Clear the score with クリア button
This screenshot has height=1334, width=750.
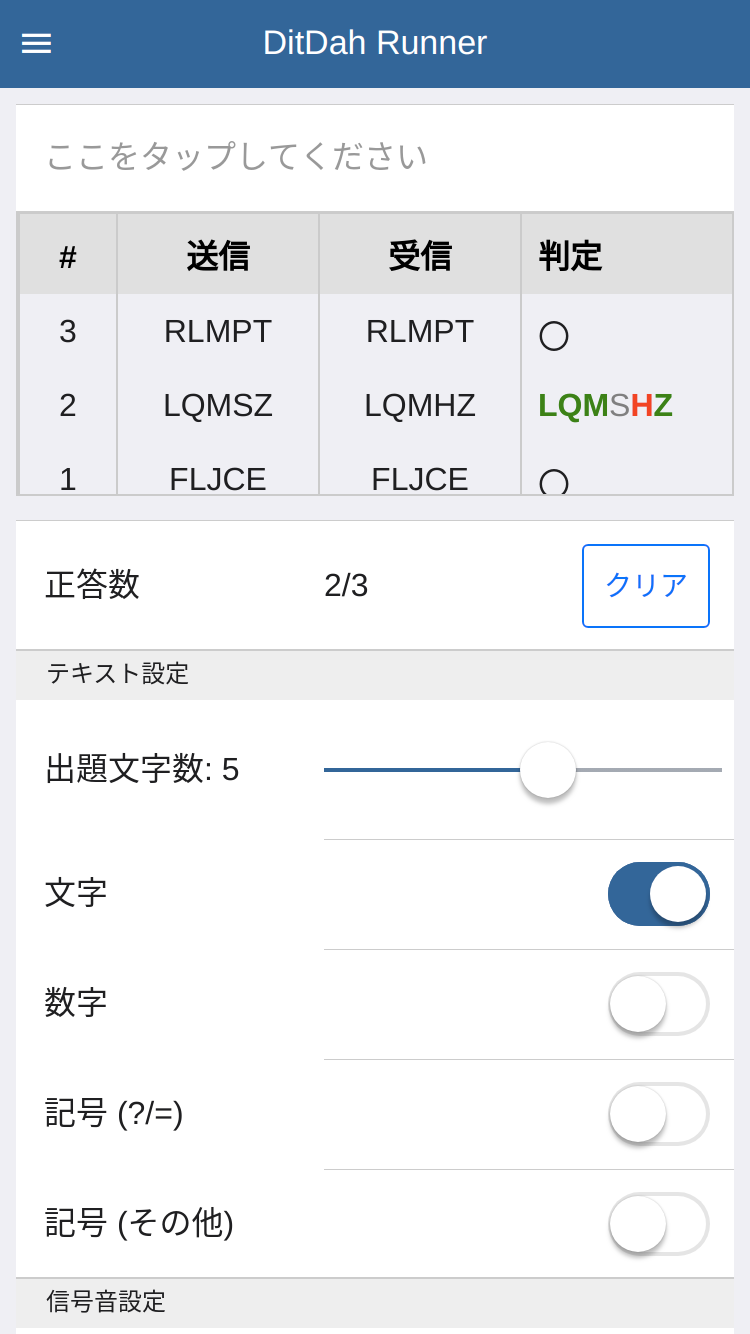[x=645, y=586]
